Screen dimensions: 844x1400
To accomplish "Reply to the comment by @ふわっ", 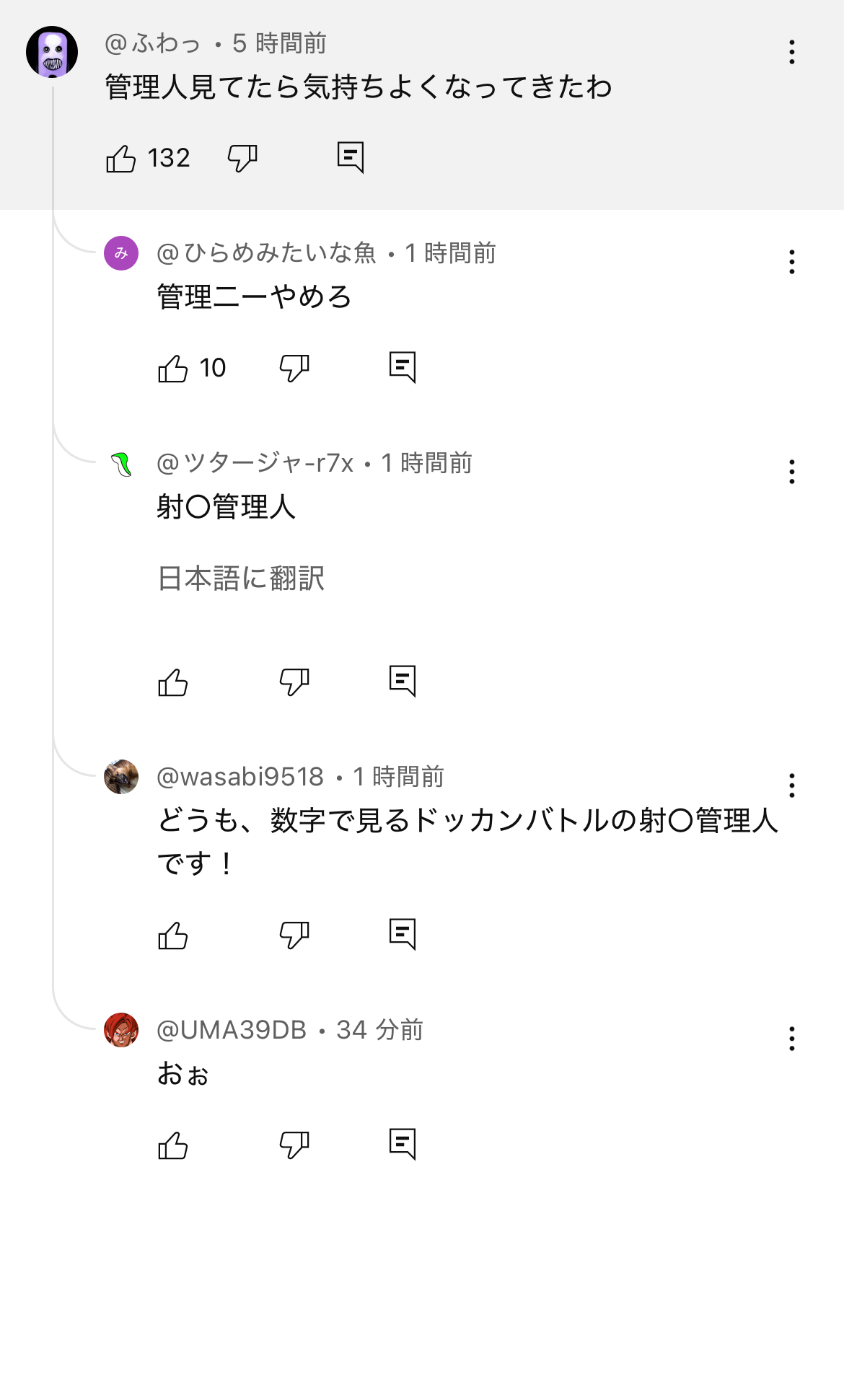I will point(351,157).
